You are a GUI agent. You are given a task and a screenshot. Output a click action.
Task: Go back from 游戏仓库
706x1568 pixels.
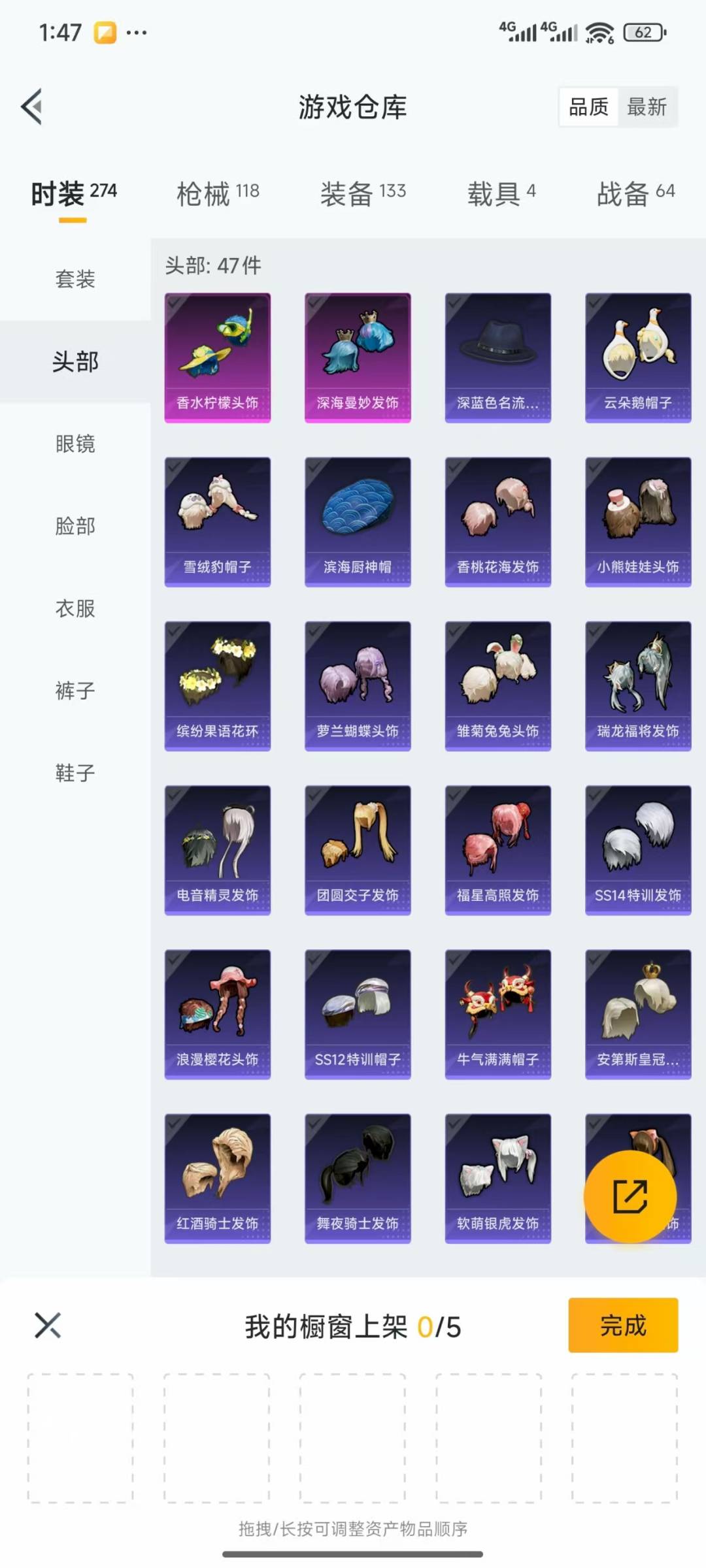pyautogui.click(x=31, y=106)
